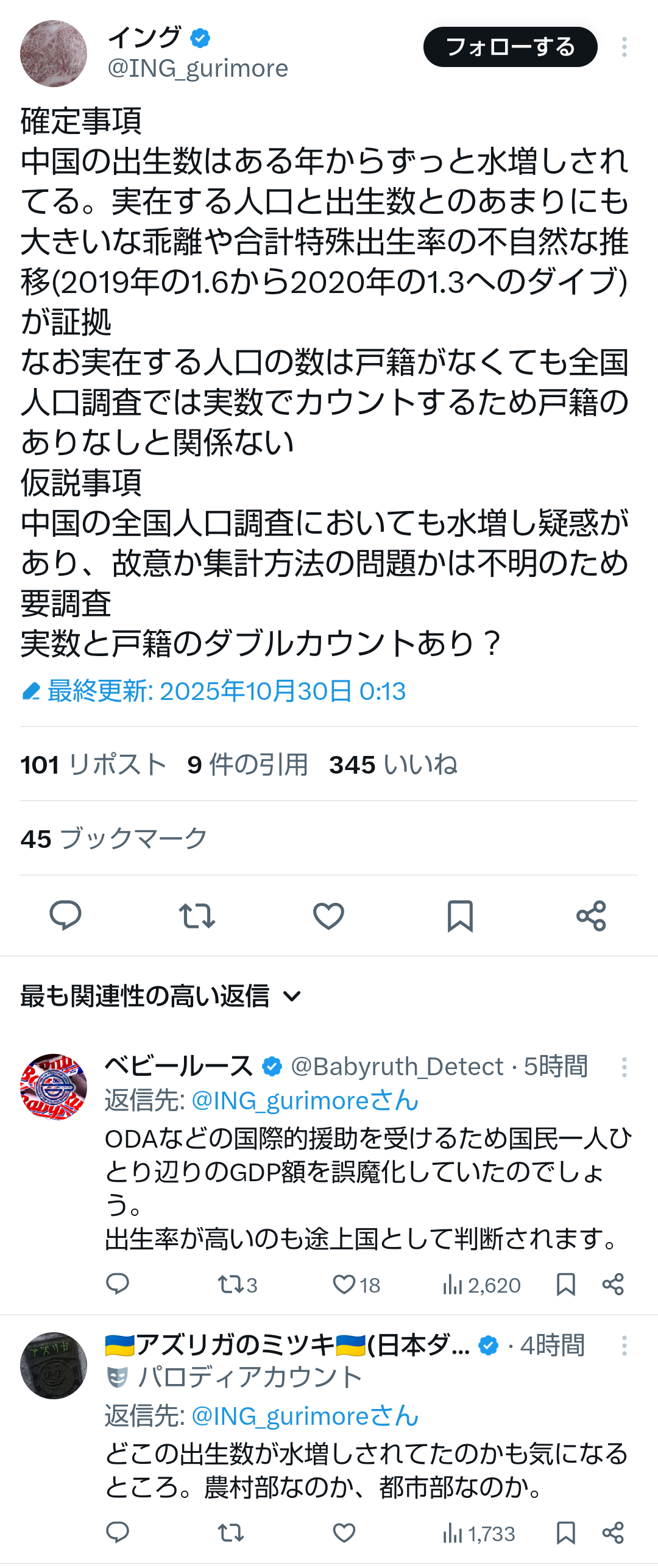The height and width of the screenshot is (1568, 658).
Task: Open the 101 リポスト list
Action: coord(93,765)
